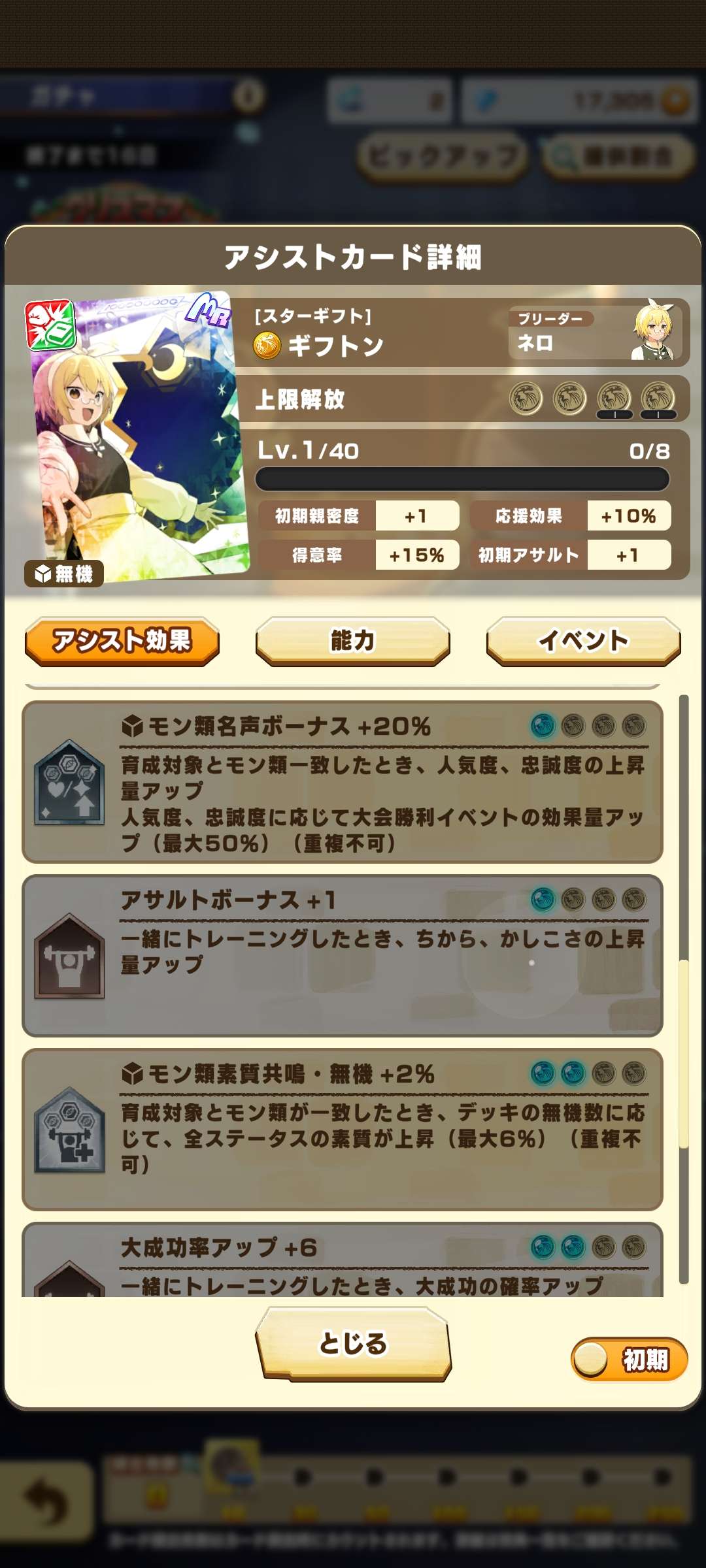Toggle the 初期 level switch
The image size is (706, 1568).
pyautogui.click(x=629, y=1360)
